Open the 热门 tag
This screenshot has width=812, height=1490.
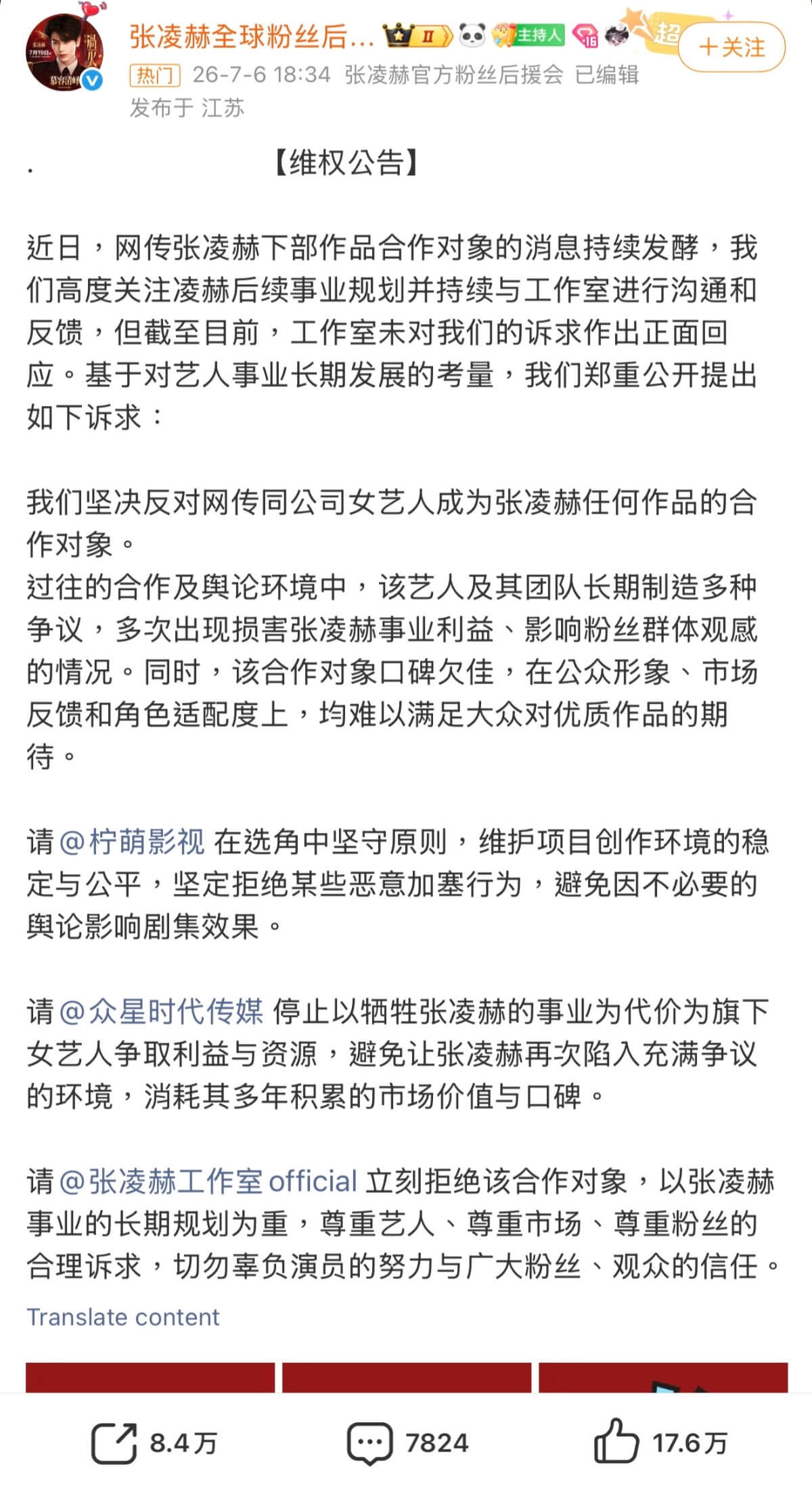[x=155, y=75]
